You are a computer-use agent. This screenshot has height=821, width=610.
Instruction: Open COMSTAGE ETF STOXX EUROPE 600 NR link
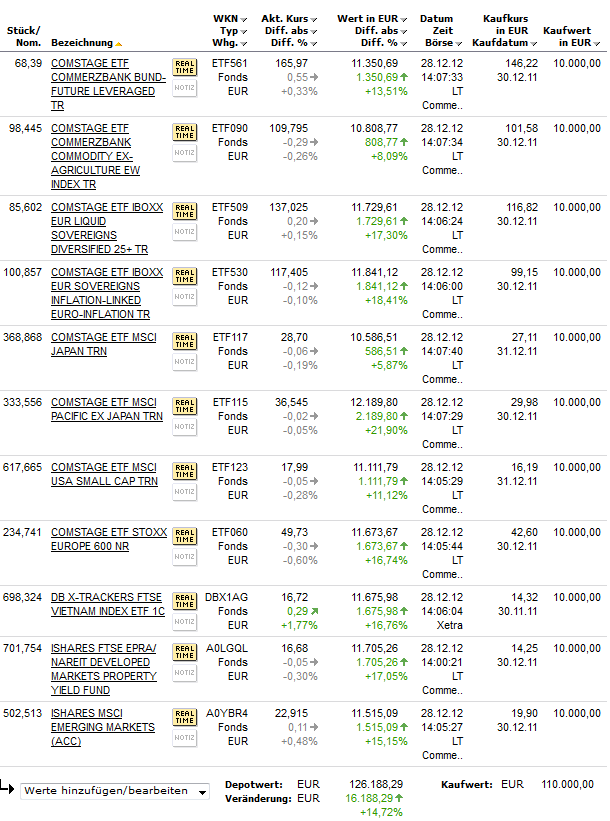(x=108, y=539)
